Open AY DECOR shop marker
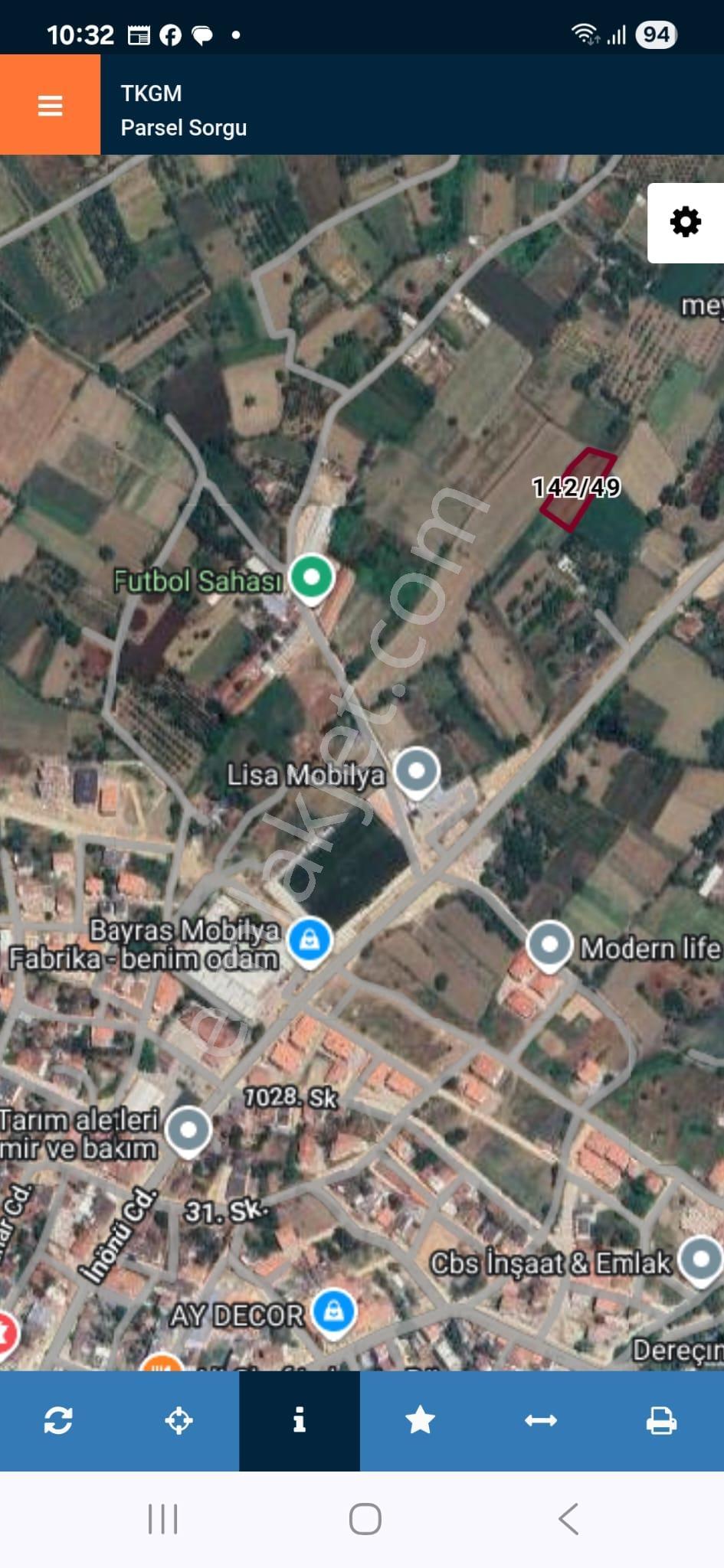 coord(333,1313)
